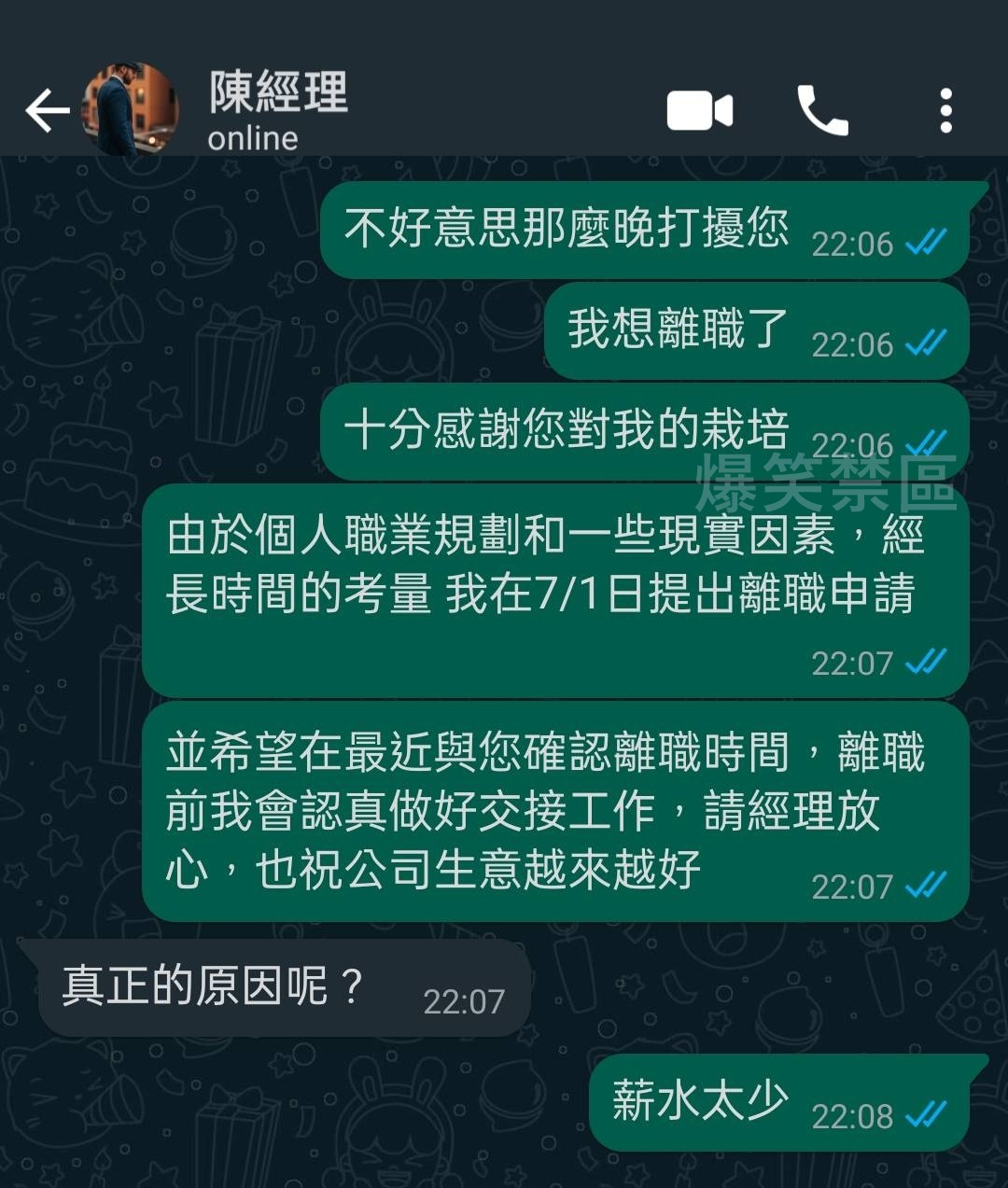Open 陳經理's profile picture

pos(130,109)
